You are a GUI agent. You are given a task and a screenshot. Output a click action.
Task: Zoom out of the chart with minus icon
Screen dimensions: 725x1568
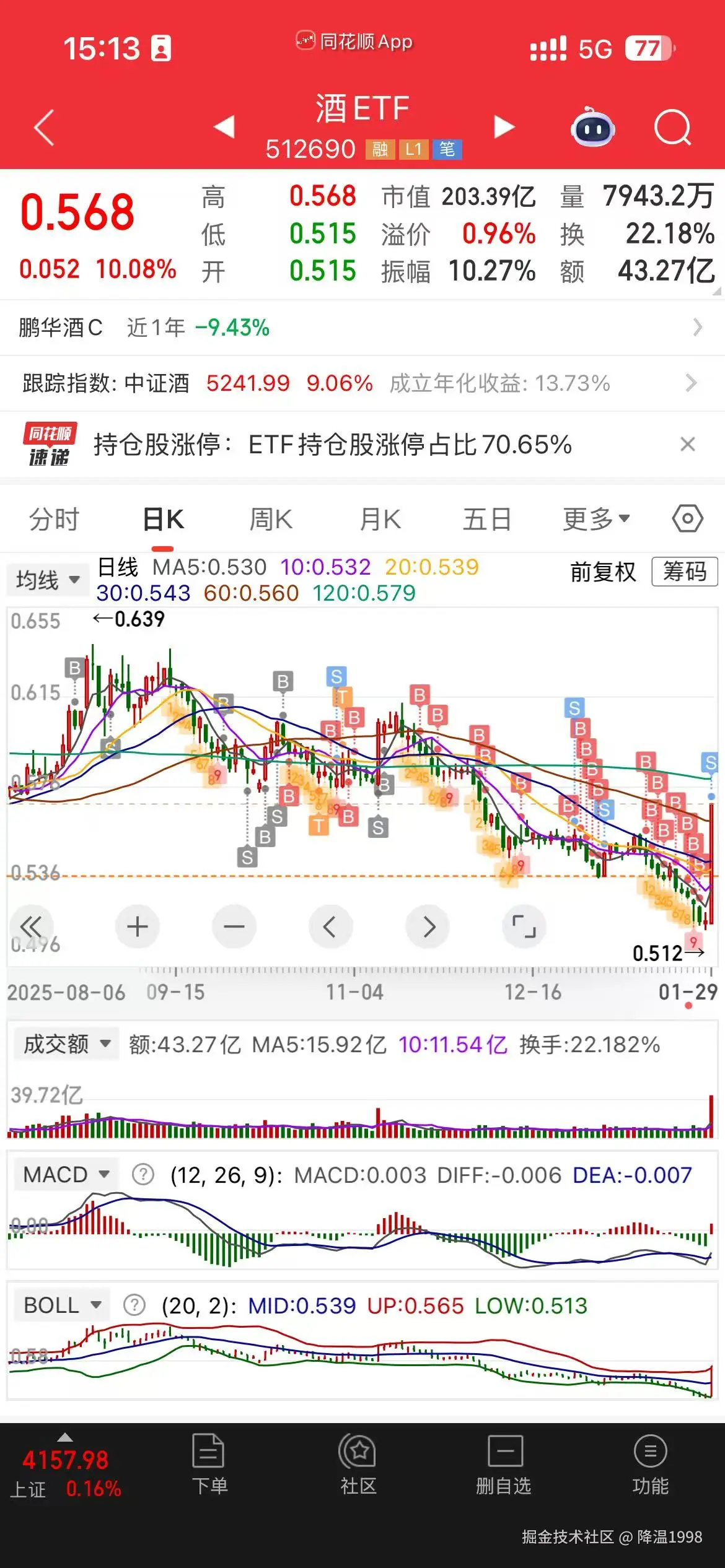[234, 926]
